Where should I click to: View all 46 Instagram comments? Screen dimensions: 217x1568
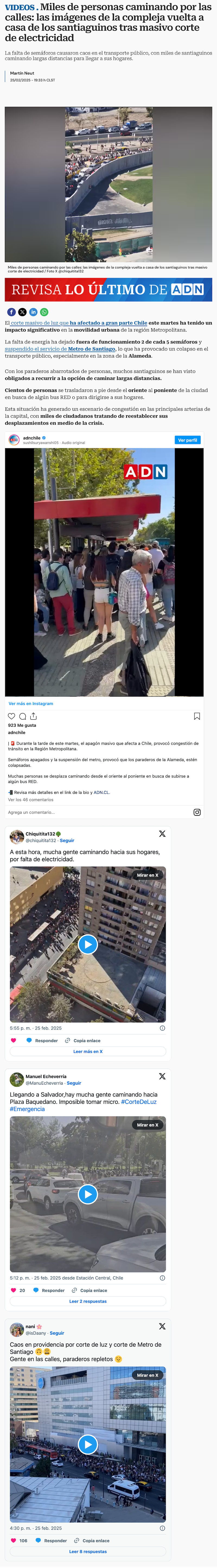click(30, 799)
